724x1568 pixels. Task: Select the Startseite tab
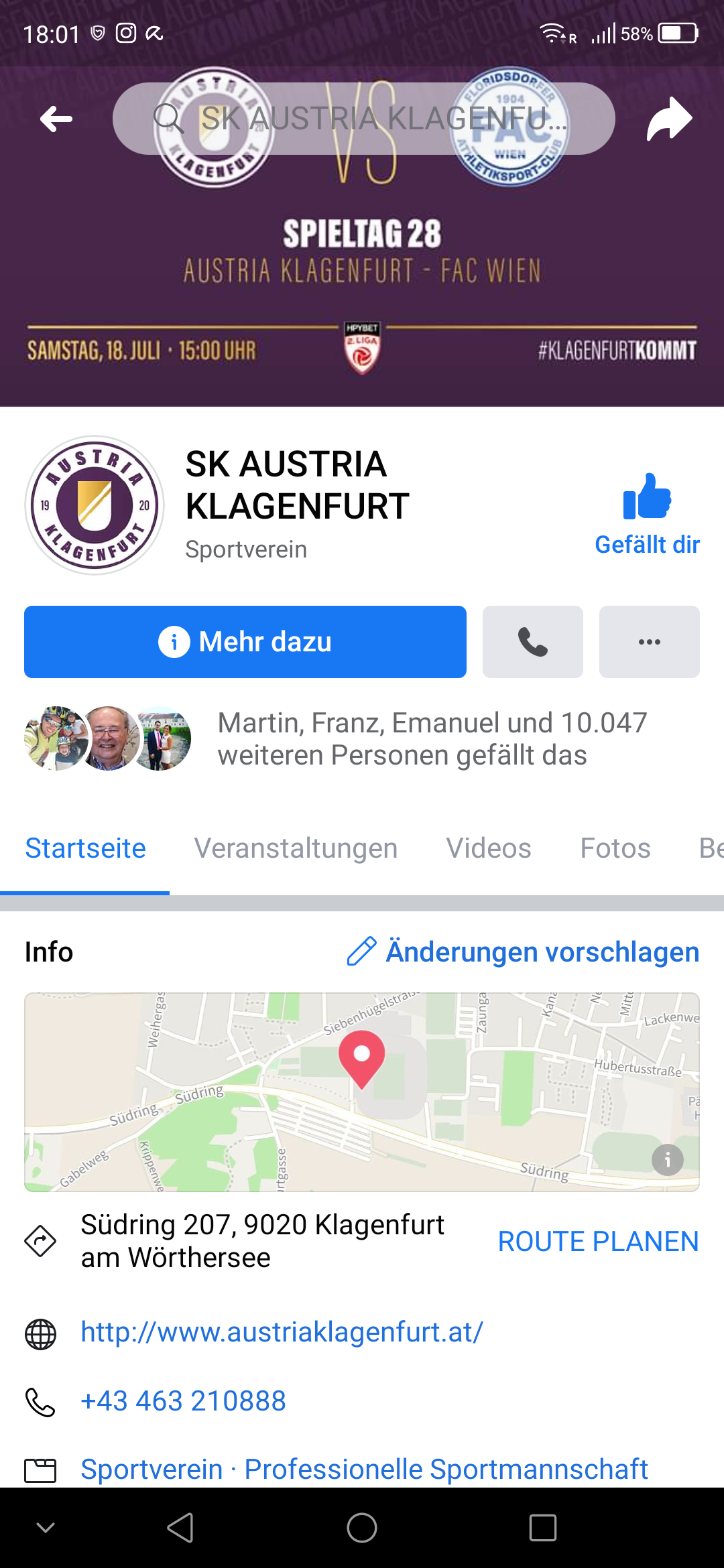click(85, 848)
